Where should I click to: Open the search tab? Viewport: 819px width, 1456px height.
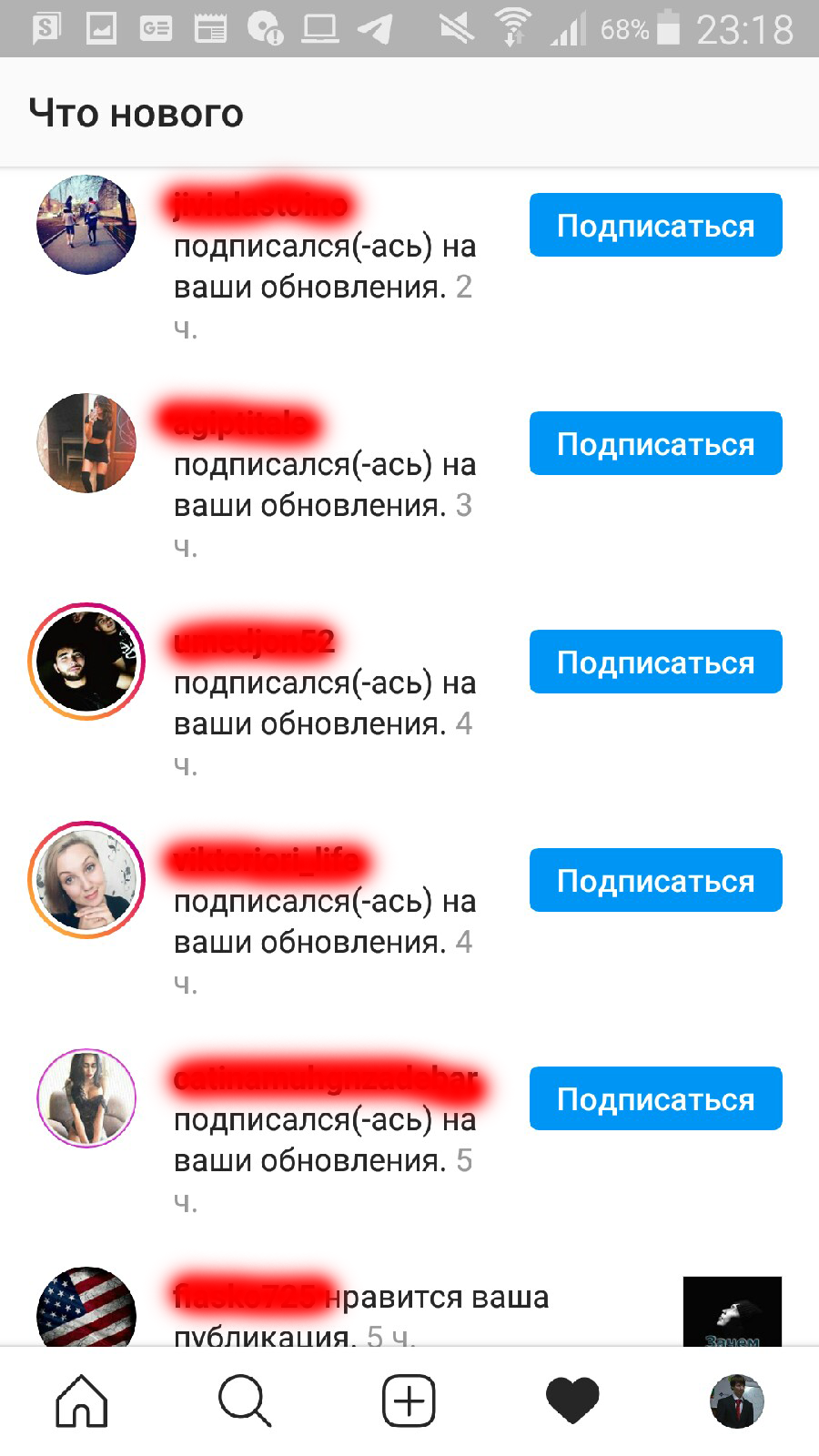click(245, 1400)
